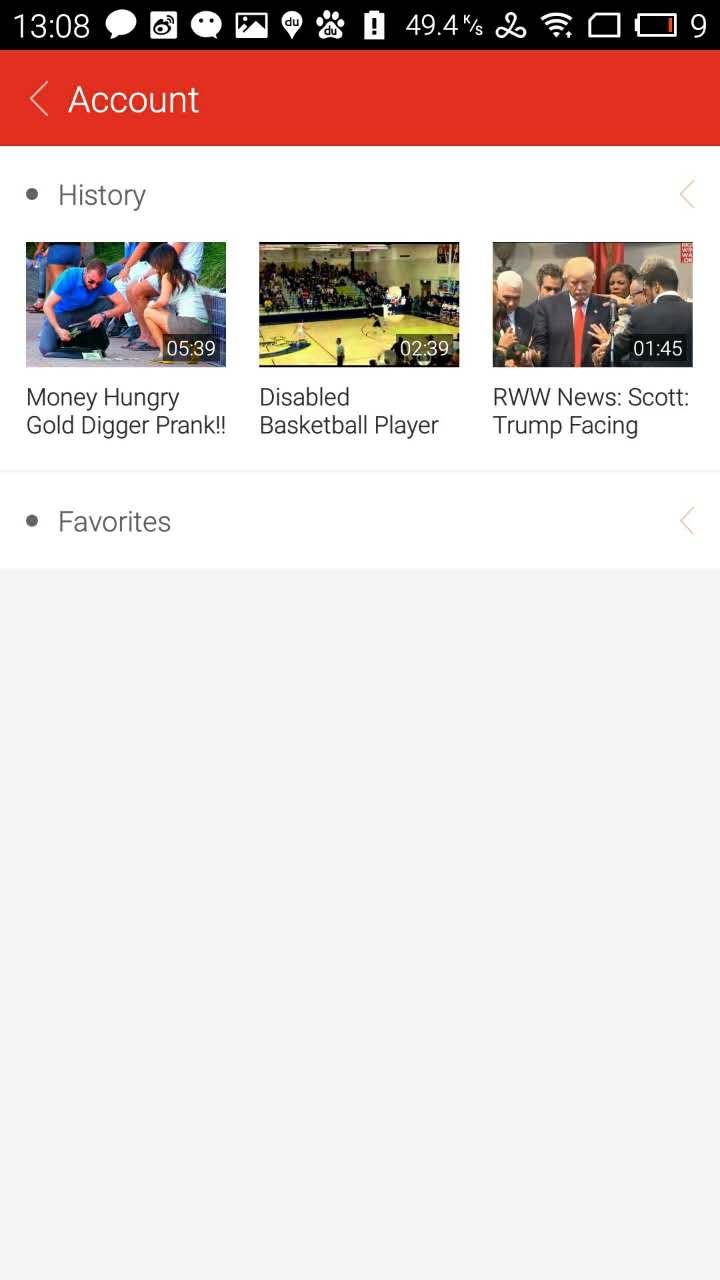Open the Favorites section
The width and height of the screenshot is (720, 1280).
(115, 521)
